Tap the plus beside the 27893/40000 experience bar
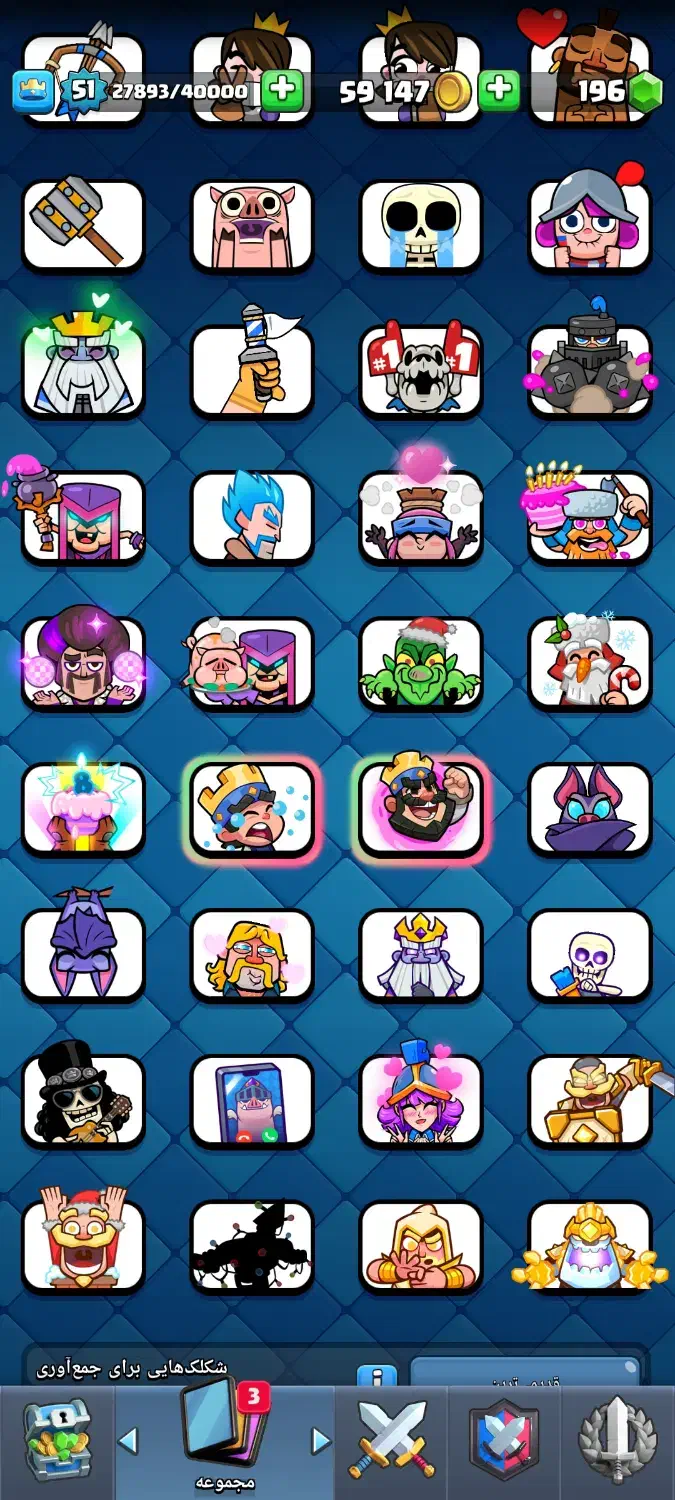 point(283,92)
